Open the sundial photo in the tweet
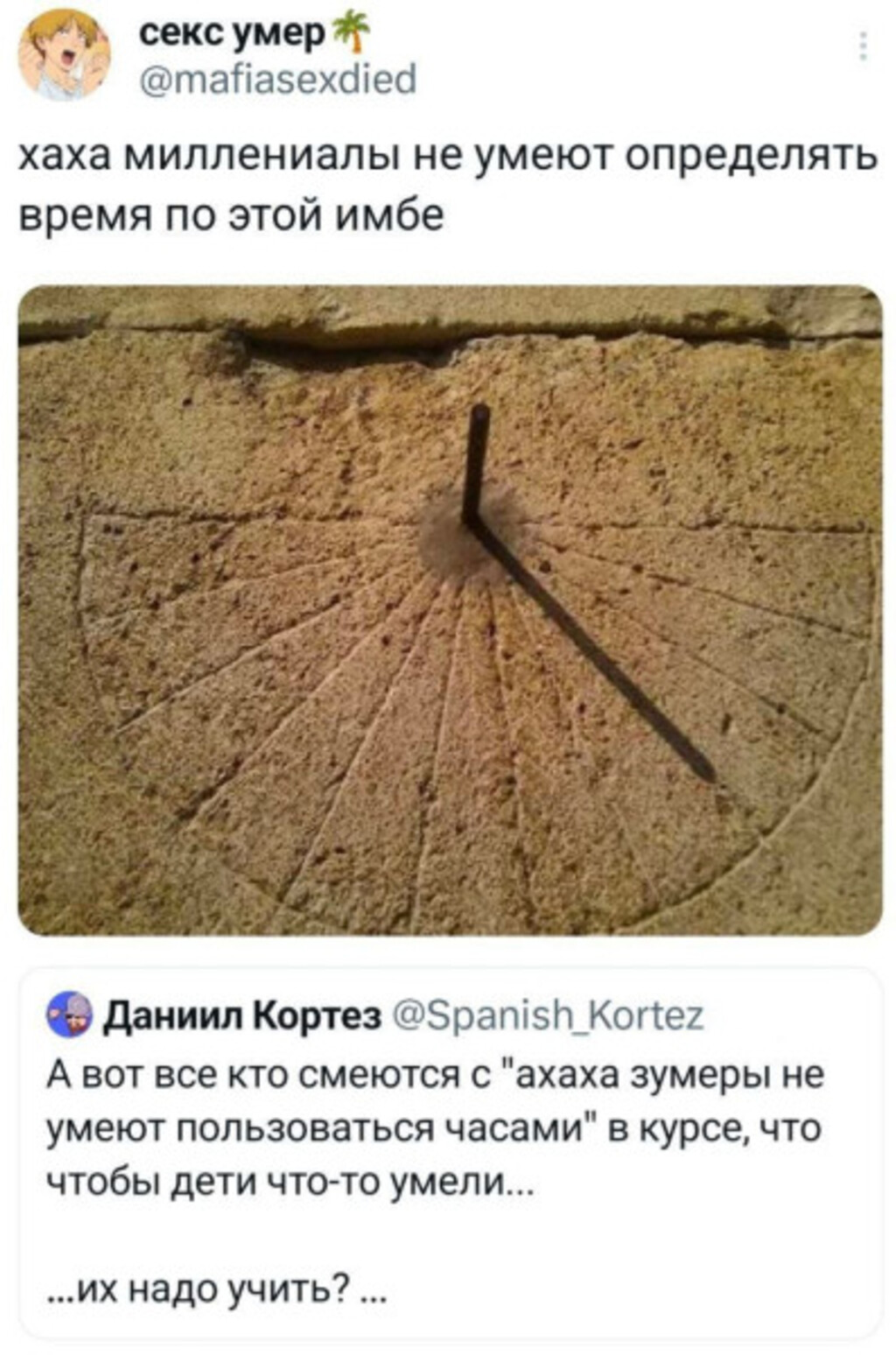Image resolution: width=896 pixels, height=1355 pixels. click(x=450, y=610)
